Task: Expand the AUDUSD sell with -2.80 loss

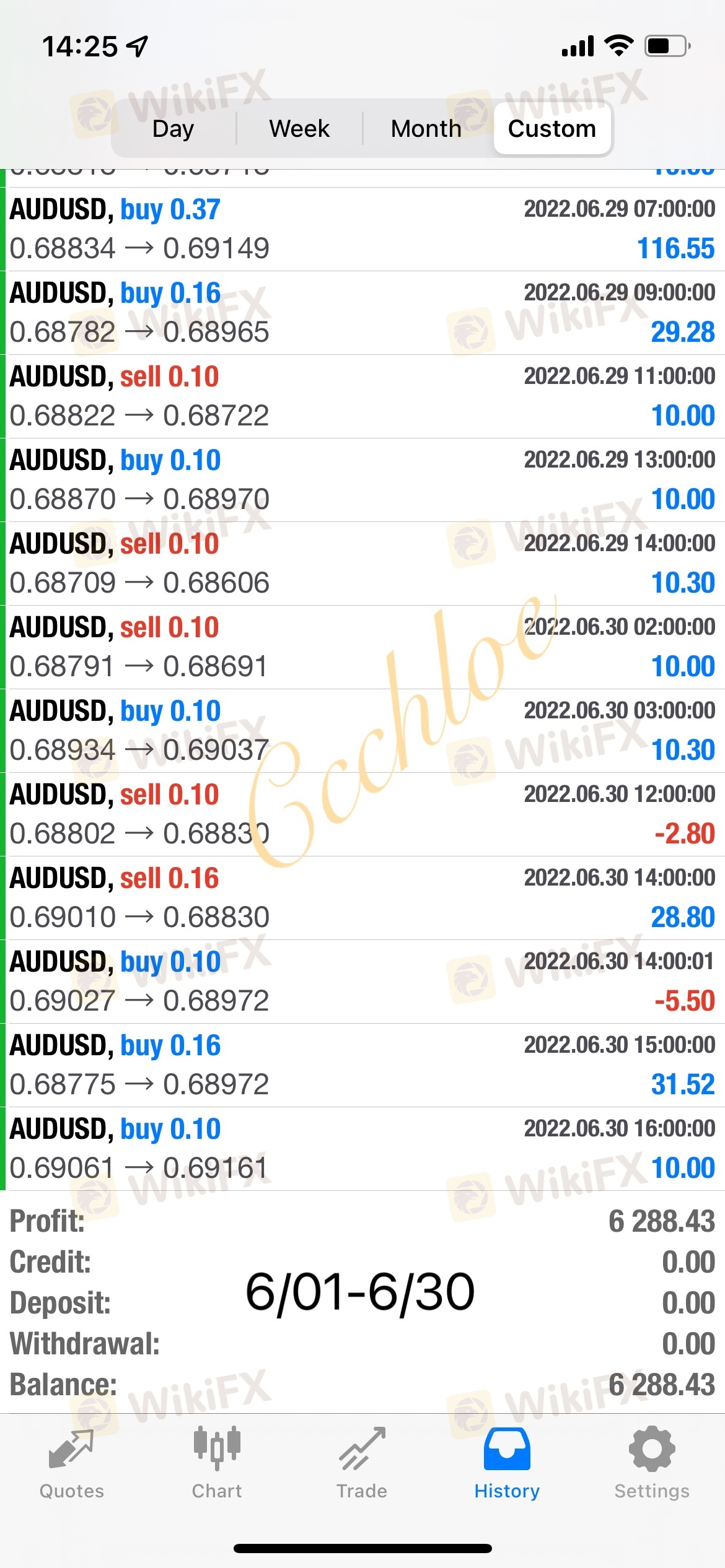Action: point(362,814)
